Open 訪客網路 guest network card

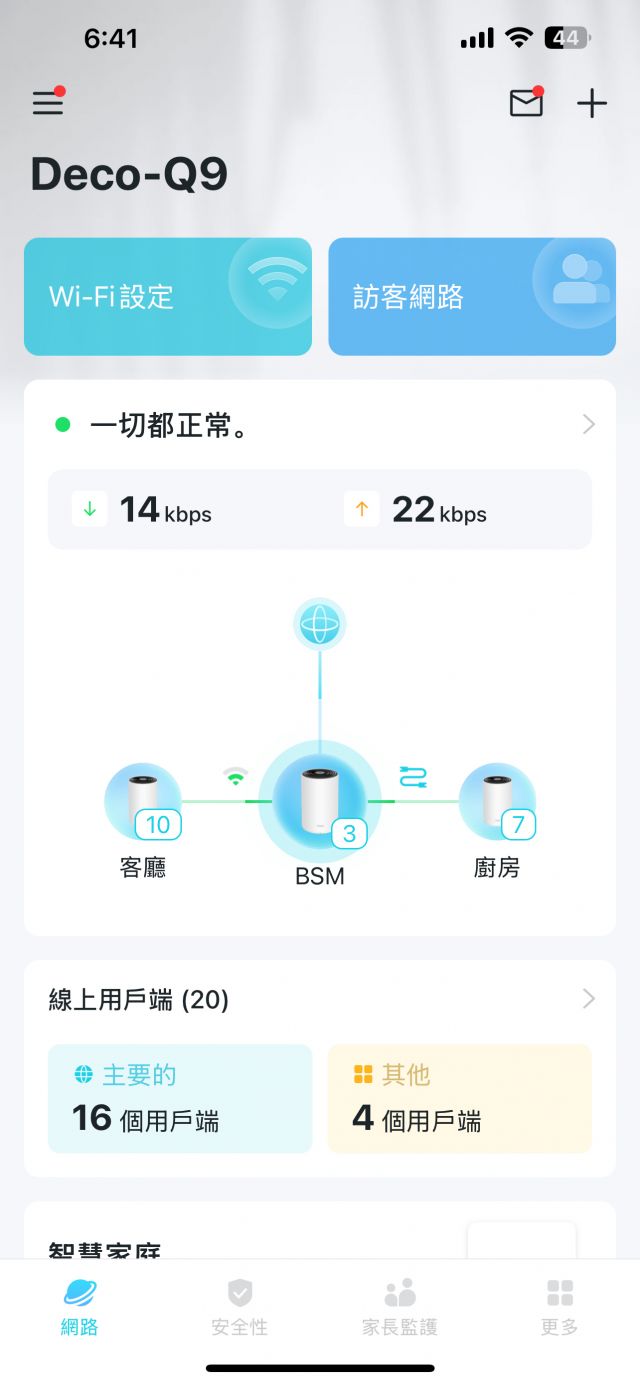tap(472, 296)
